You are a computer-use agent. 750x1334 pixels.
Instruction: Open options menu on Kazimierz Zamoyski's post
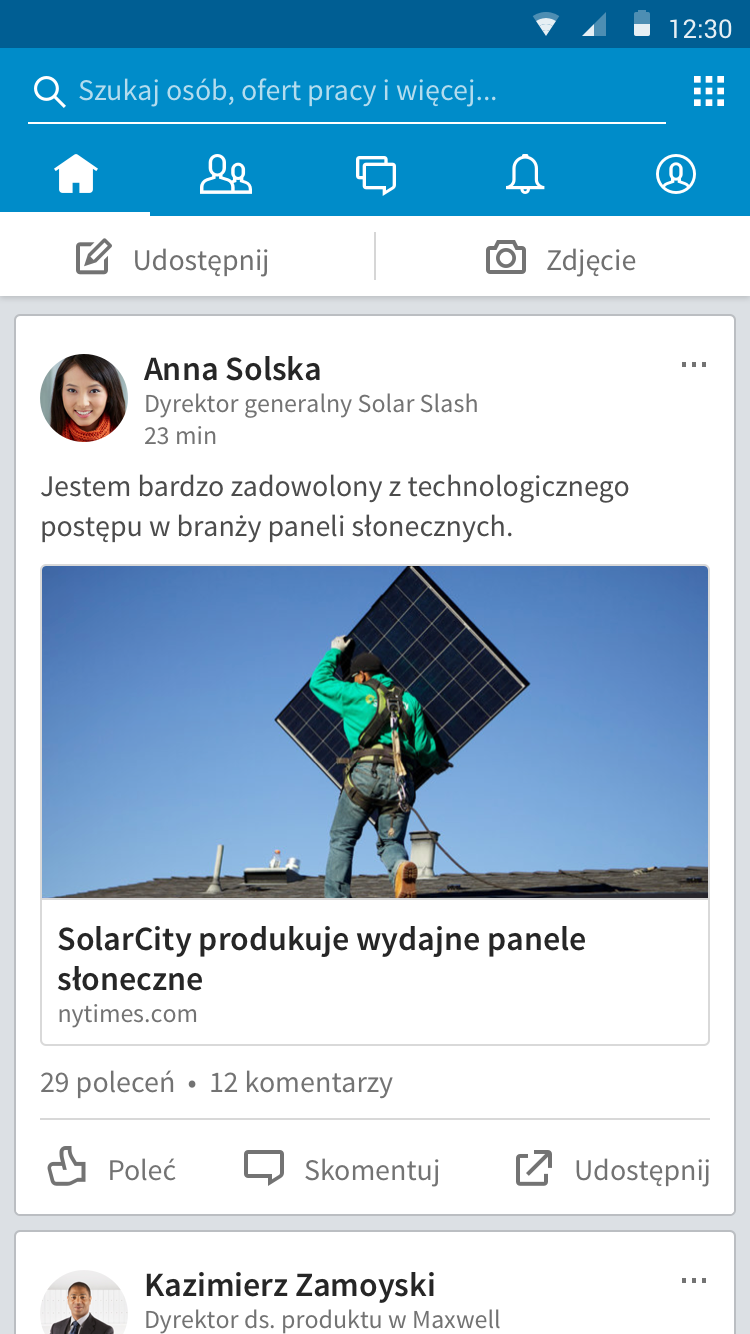click(x=693, y=1281)
